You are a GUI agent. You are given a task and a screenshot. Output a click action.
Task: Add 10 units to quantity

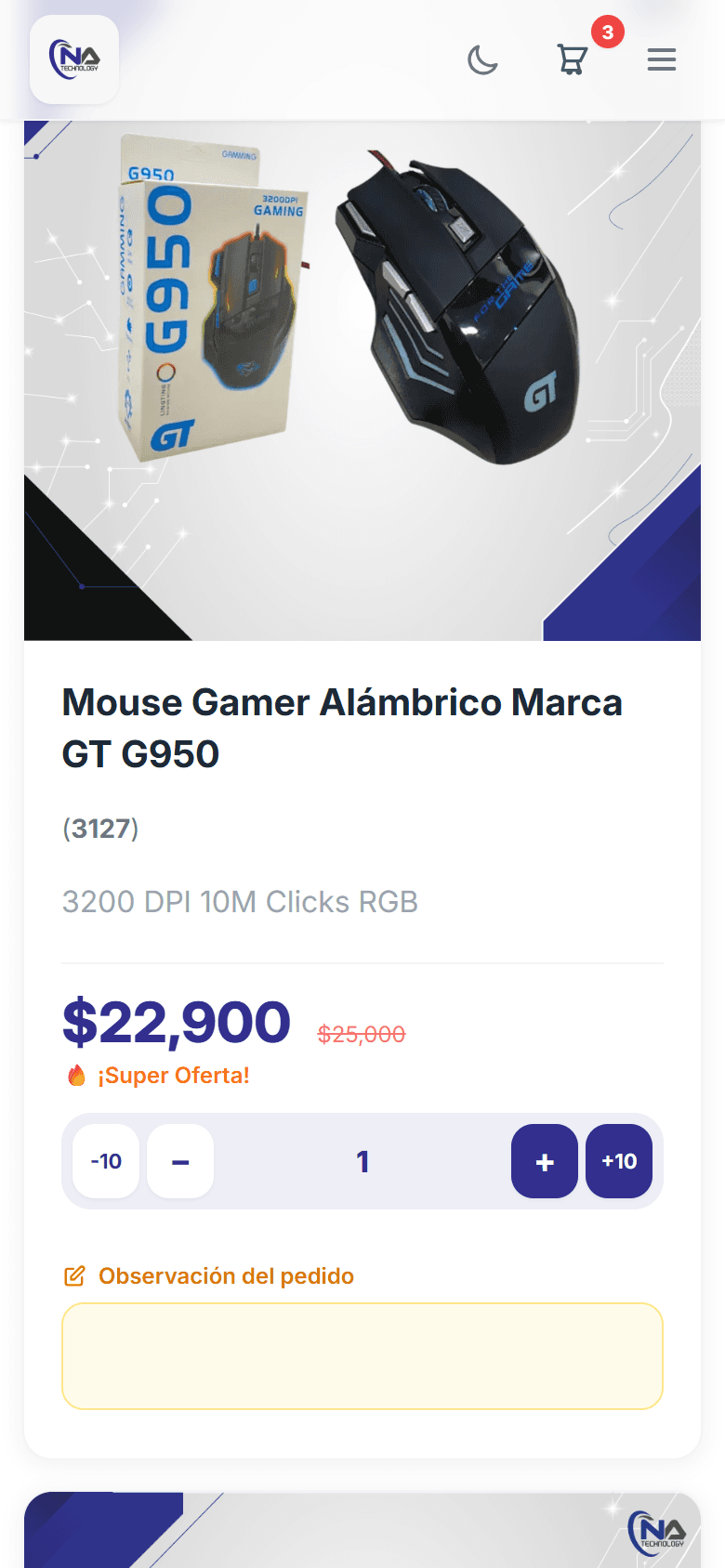coord(619,1161)
